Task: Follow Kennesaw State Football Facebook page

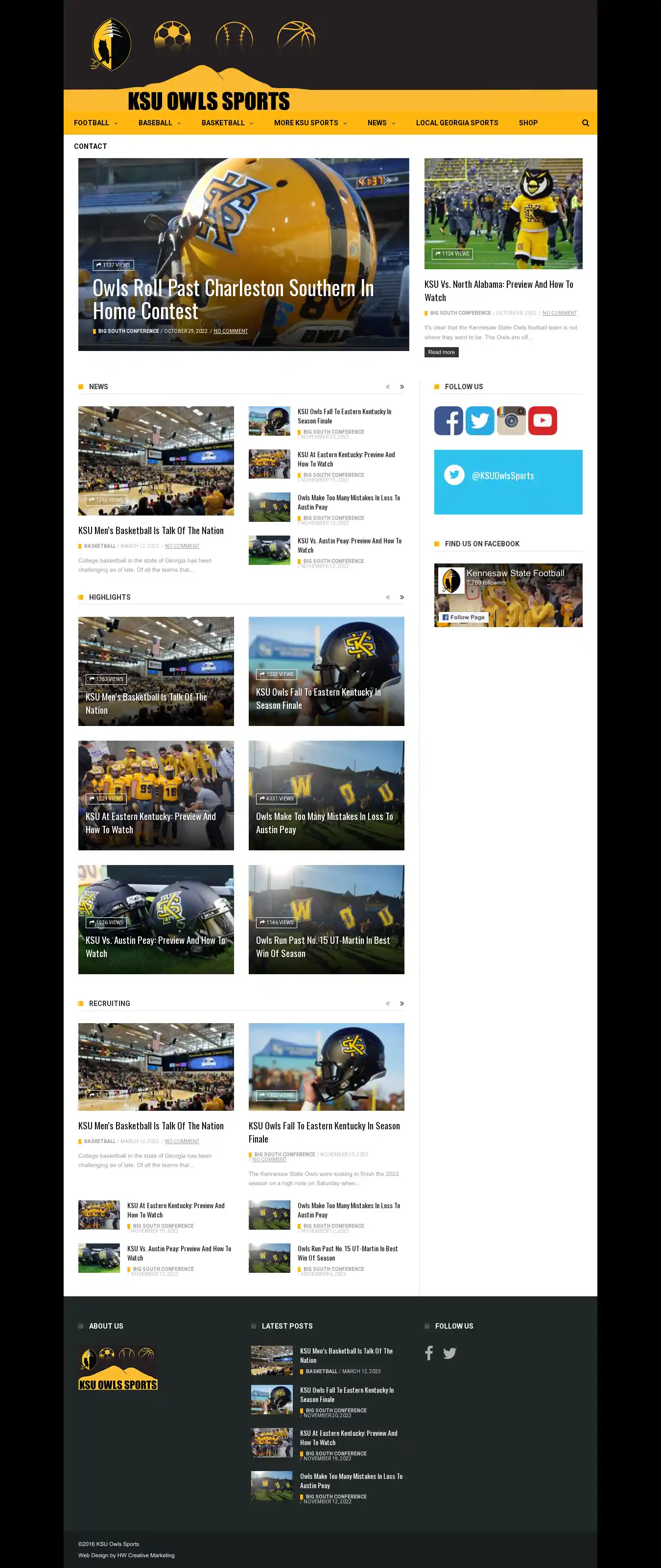Action: tap(463, 617)
